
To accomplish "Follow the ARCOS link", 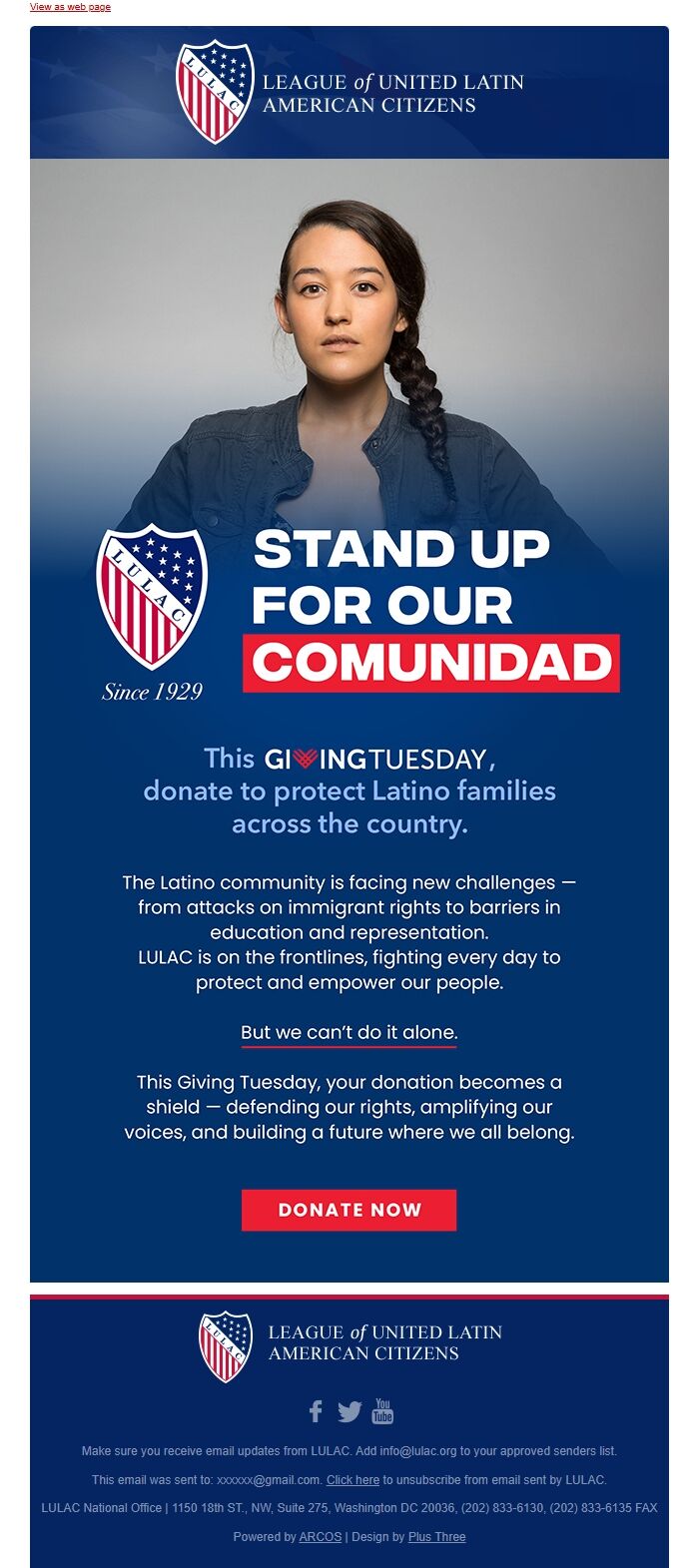I will tap(320, 1537).
